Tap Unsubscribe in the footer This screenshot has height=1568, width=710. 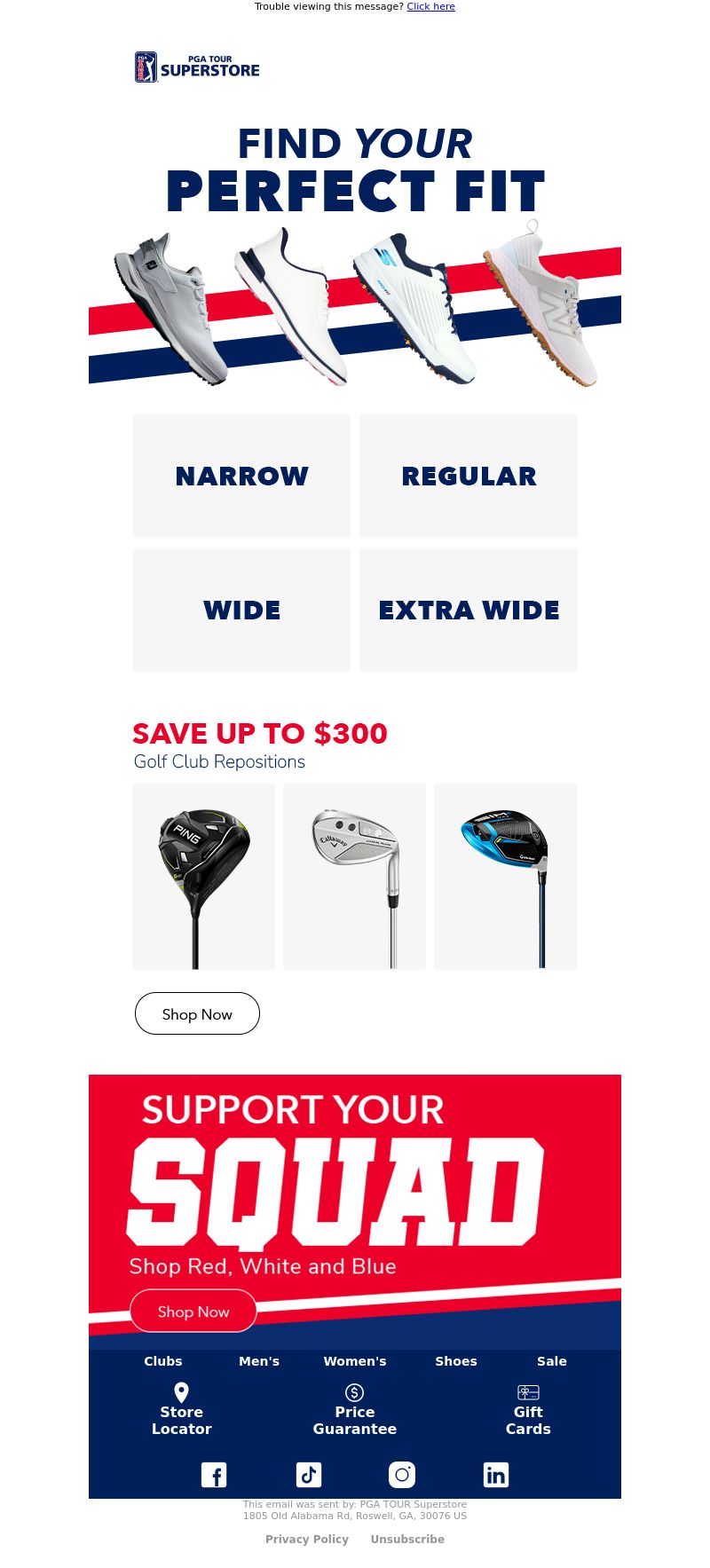coord(407,1540)
